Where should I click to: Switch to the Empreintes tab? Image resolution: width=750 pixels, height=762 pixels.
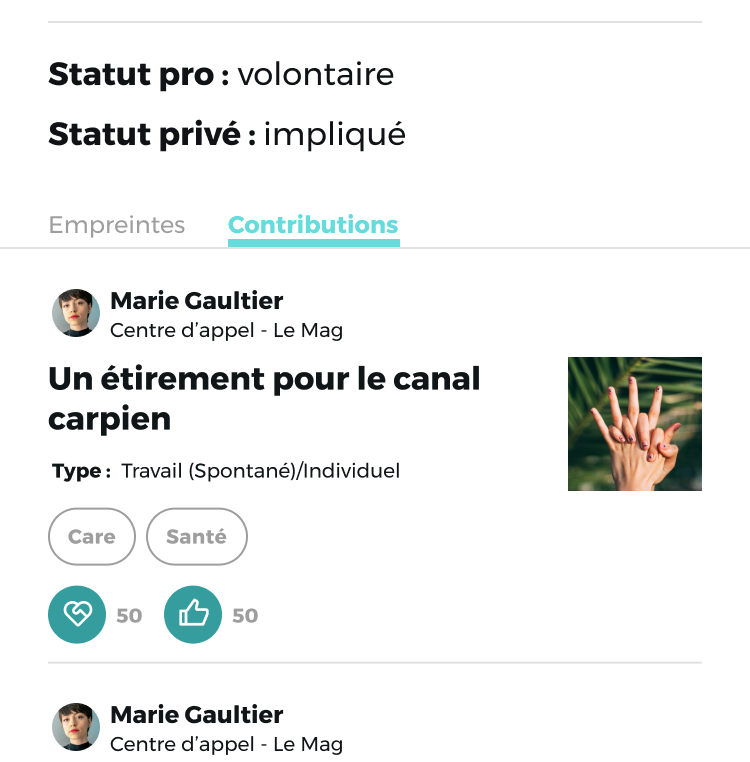click(117, 225)
